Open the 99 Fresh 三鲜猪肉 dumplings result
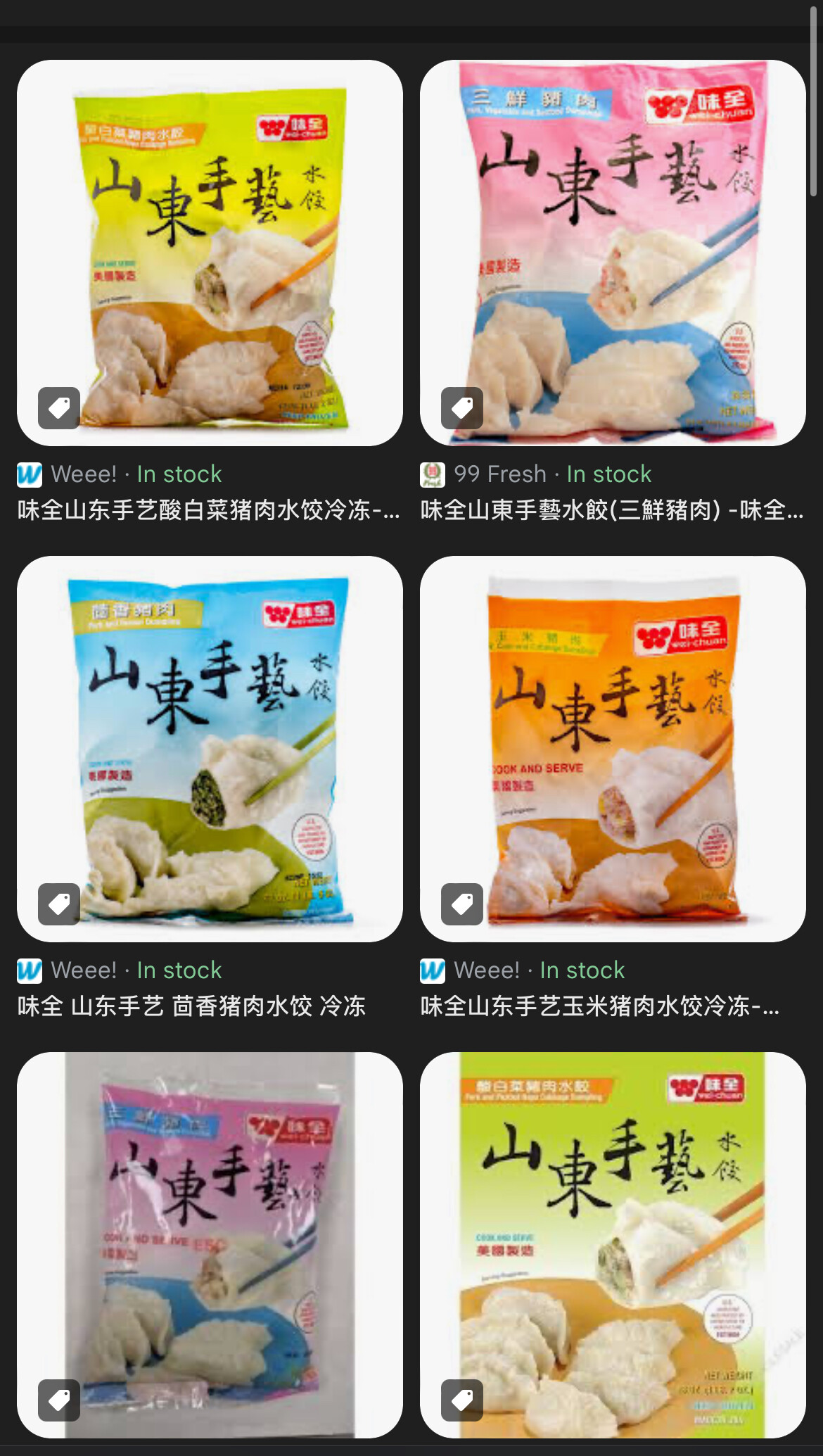This screenshot has height=1456, width=823. coord(612,253)
